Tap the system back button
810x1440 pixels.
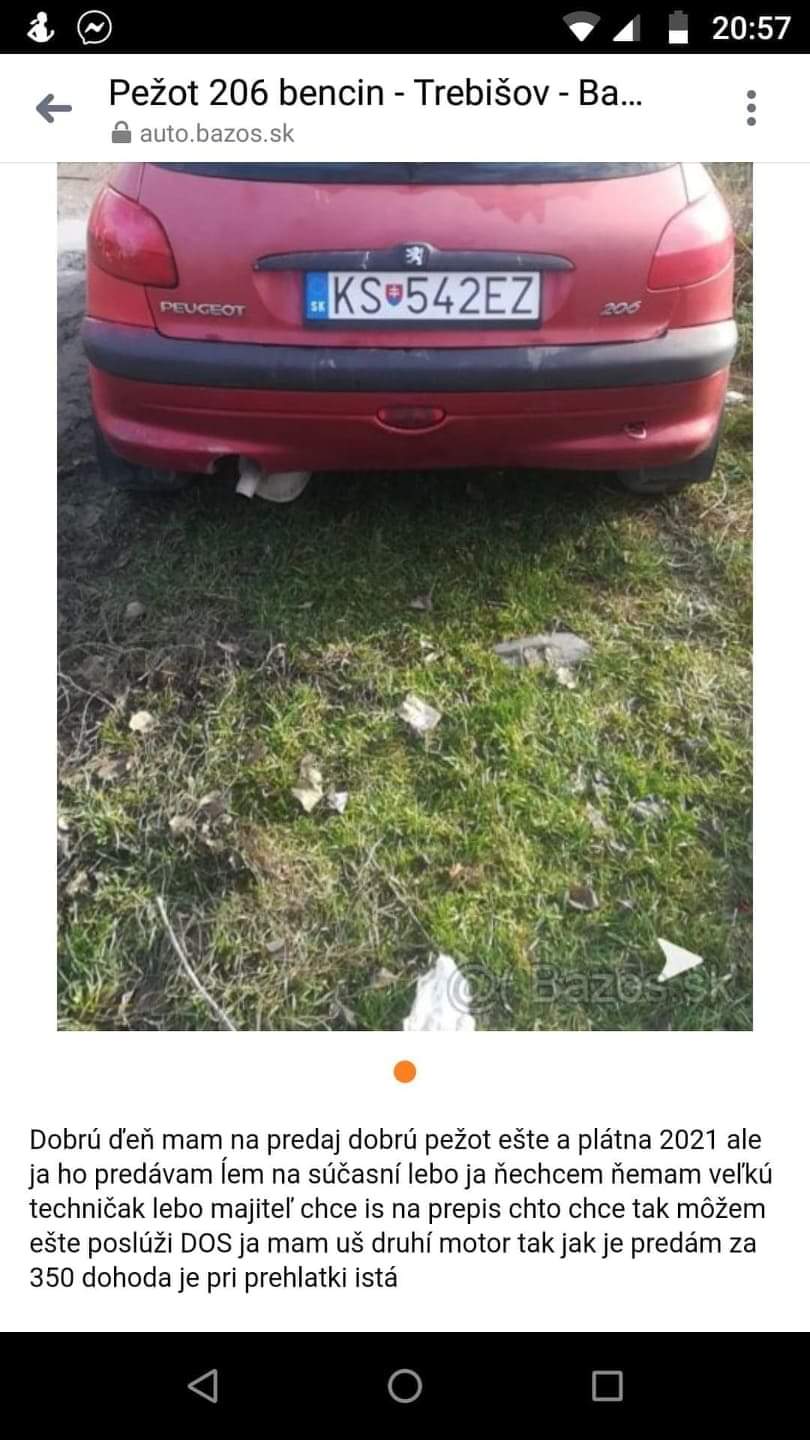click(x=203, y=1385)
